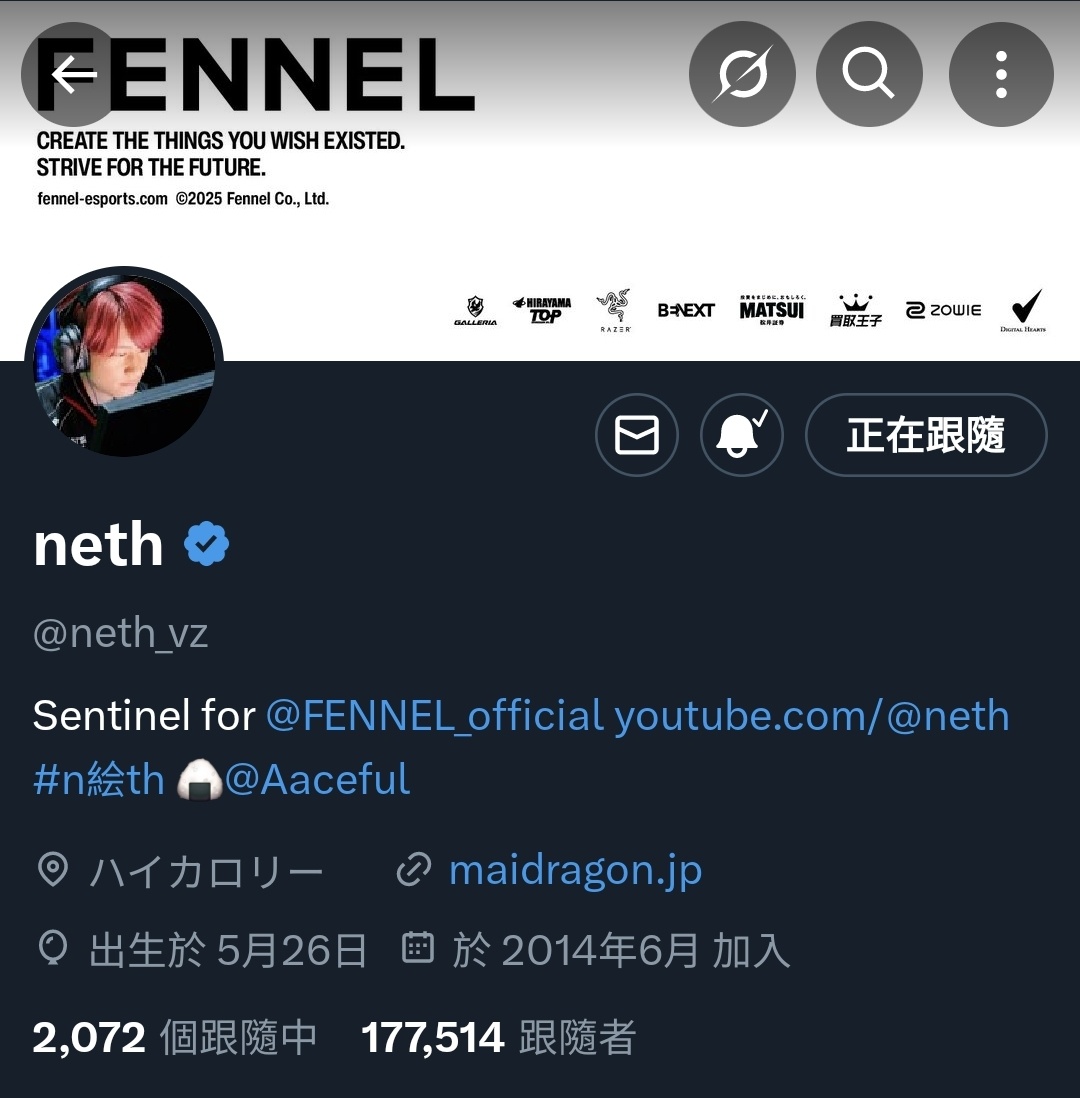Viewport: 1080px width, 1098px height.
Task: Open the maidragon.jp website link
Action: 575,870
